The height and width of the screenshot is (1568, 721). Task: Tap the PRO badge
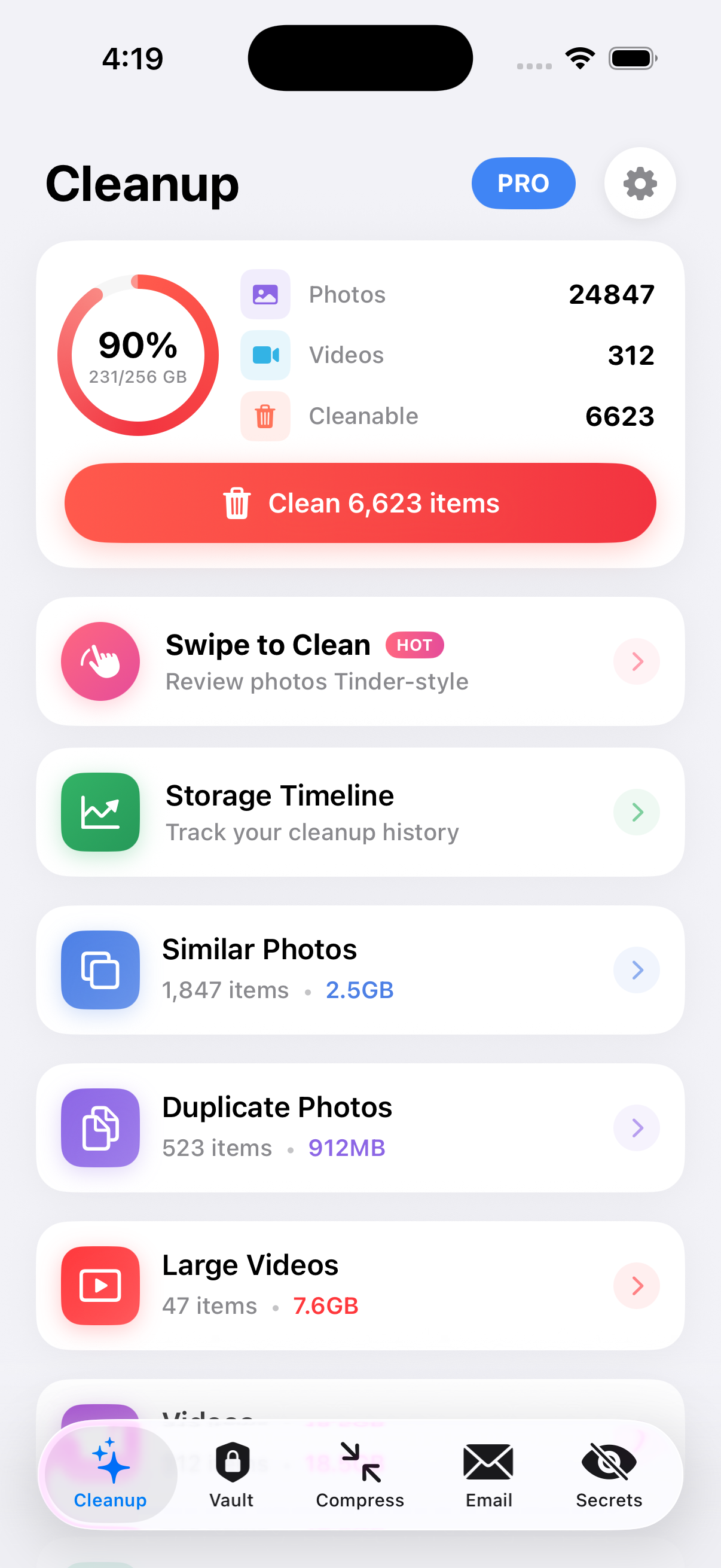click(x=523, y=183)
